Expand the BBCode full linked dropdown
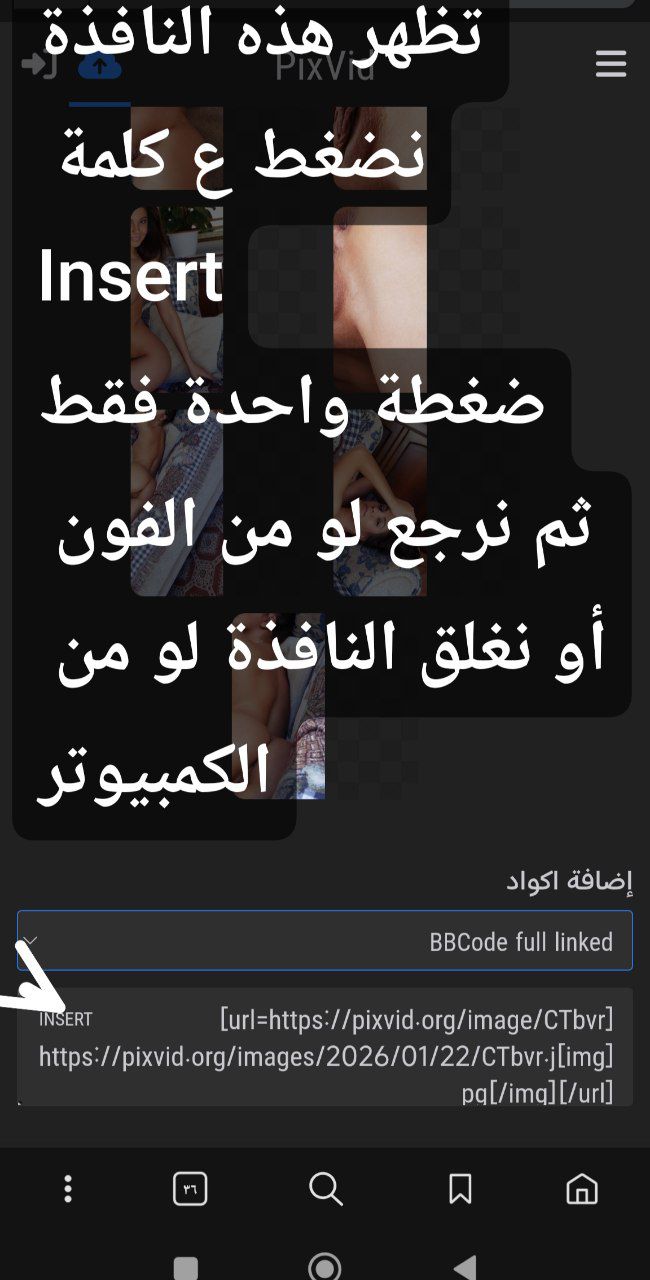The height and width of the screenshot is (1280, 650). [x=324, y=941]
